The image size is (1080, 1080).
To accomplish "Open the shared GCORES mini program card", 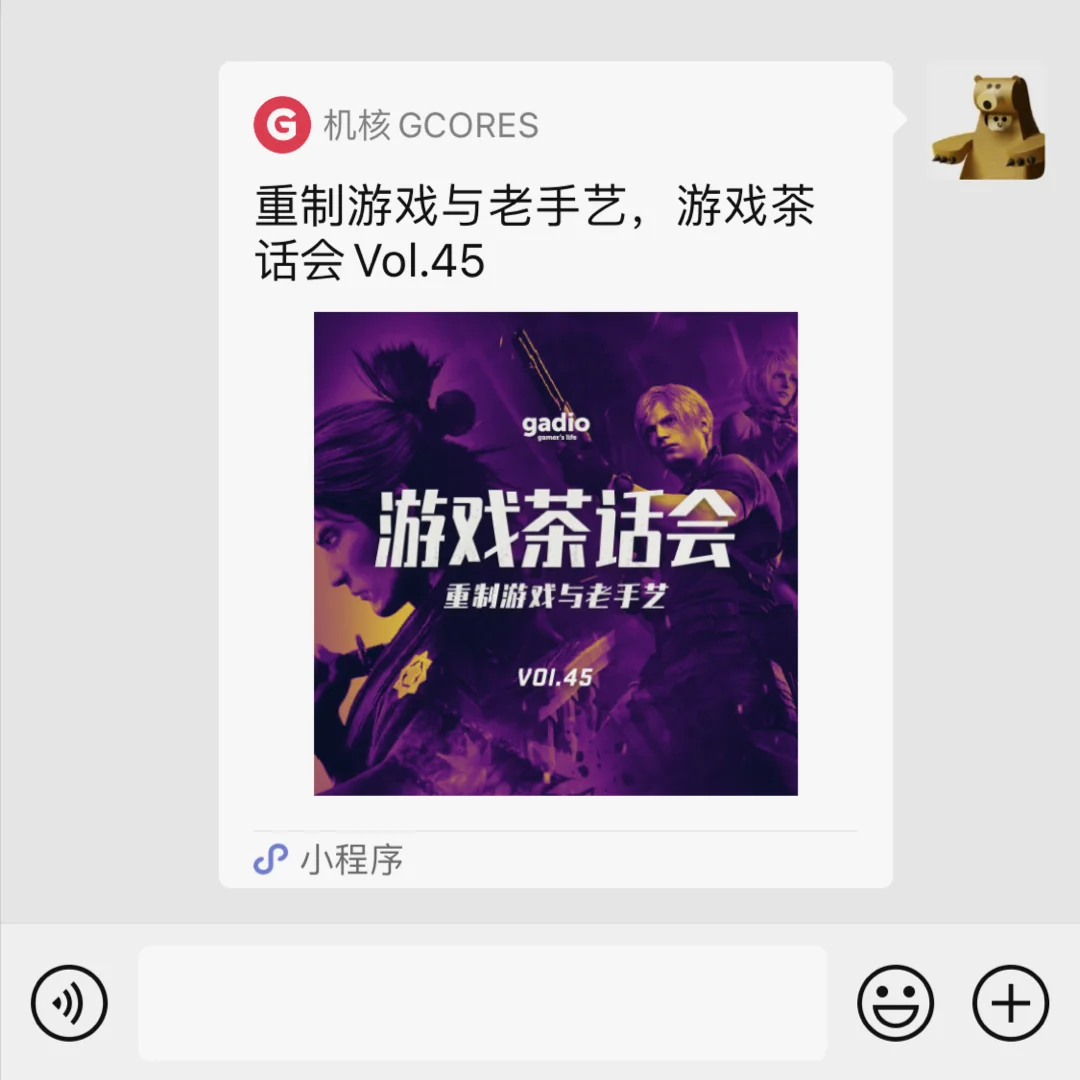I will [x=555, y=475].
